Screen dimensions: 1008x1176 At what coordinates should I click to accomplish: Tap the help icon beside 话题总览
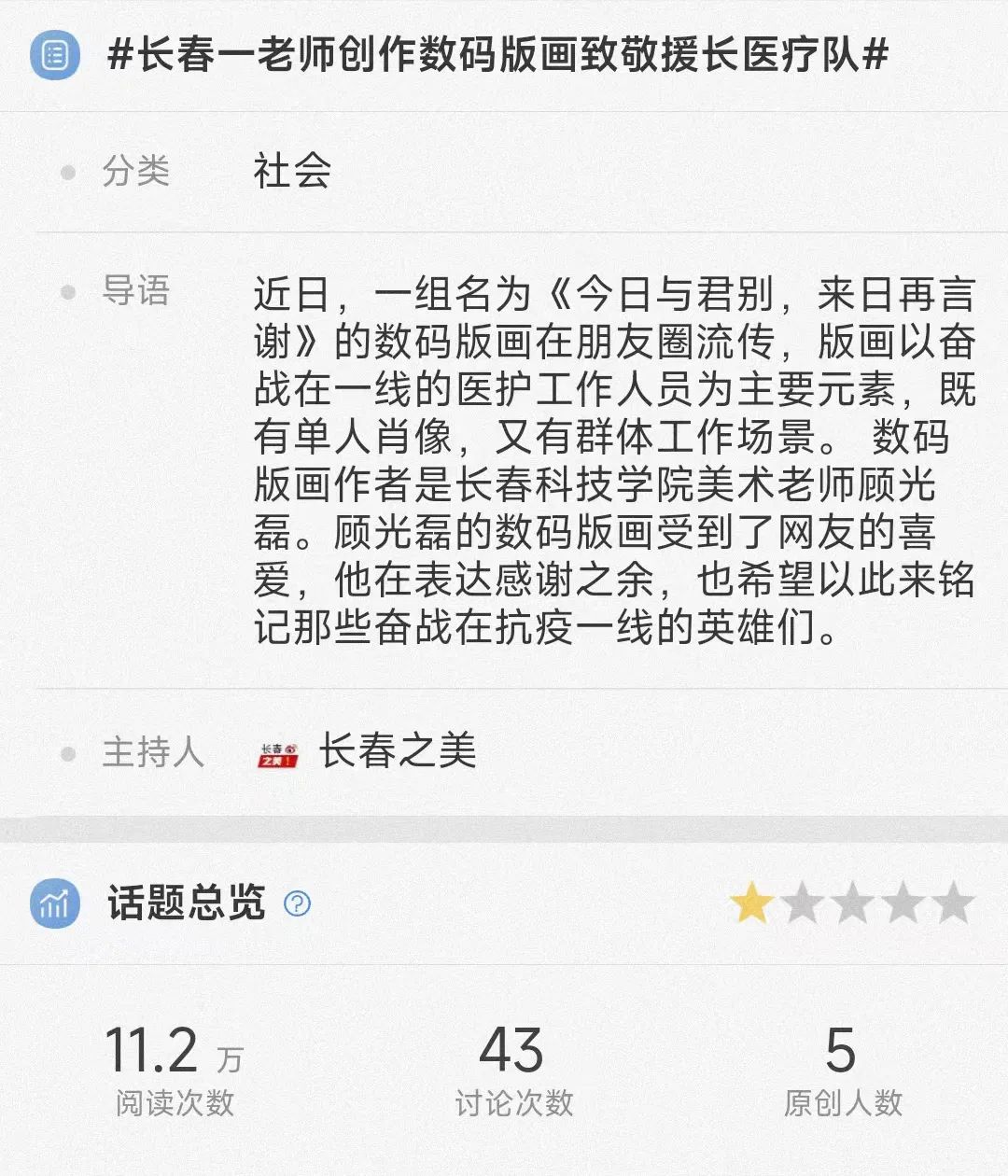297,903
